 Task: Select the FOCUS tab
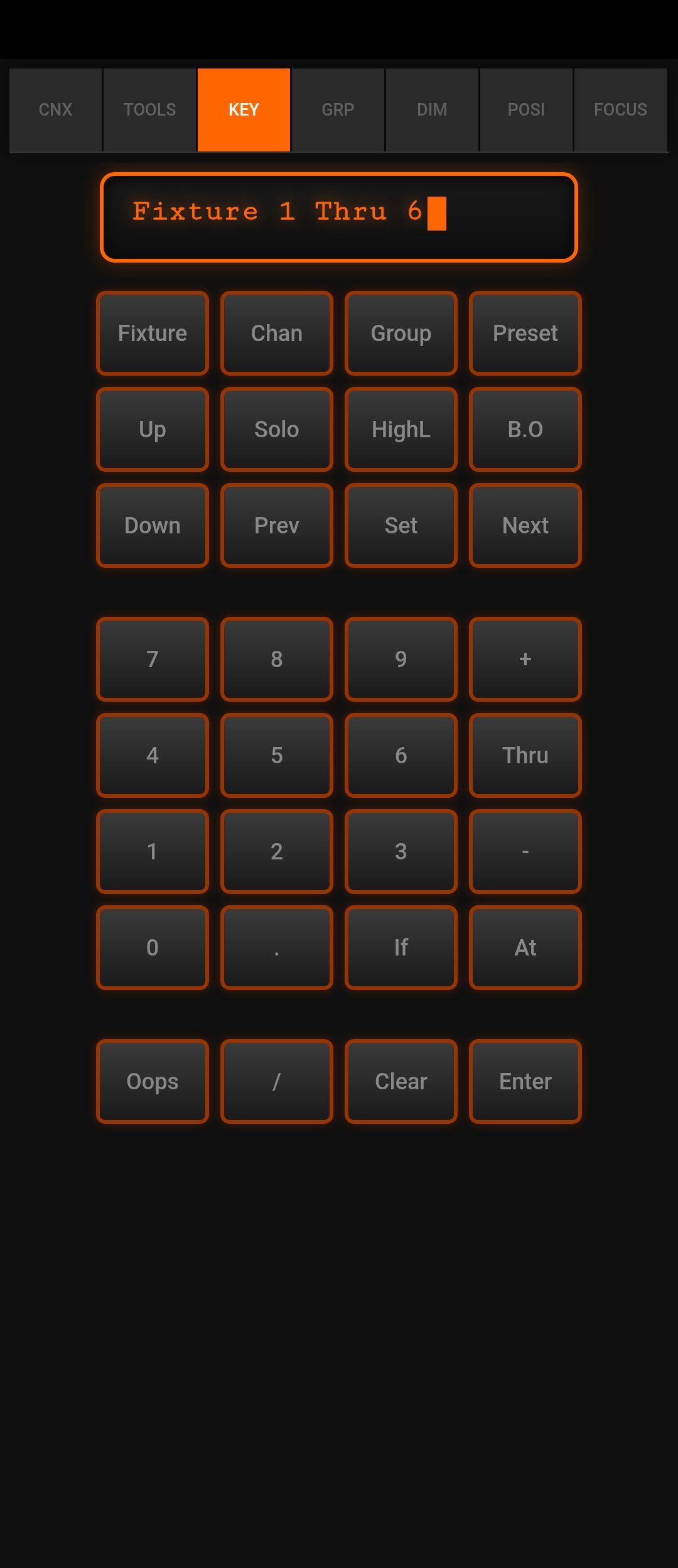click(620, 109)
